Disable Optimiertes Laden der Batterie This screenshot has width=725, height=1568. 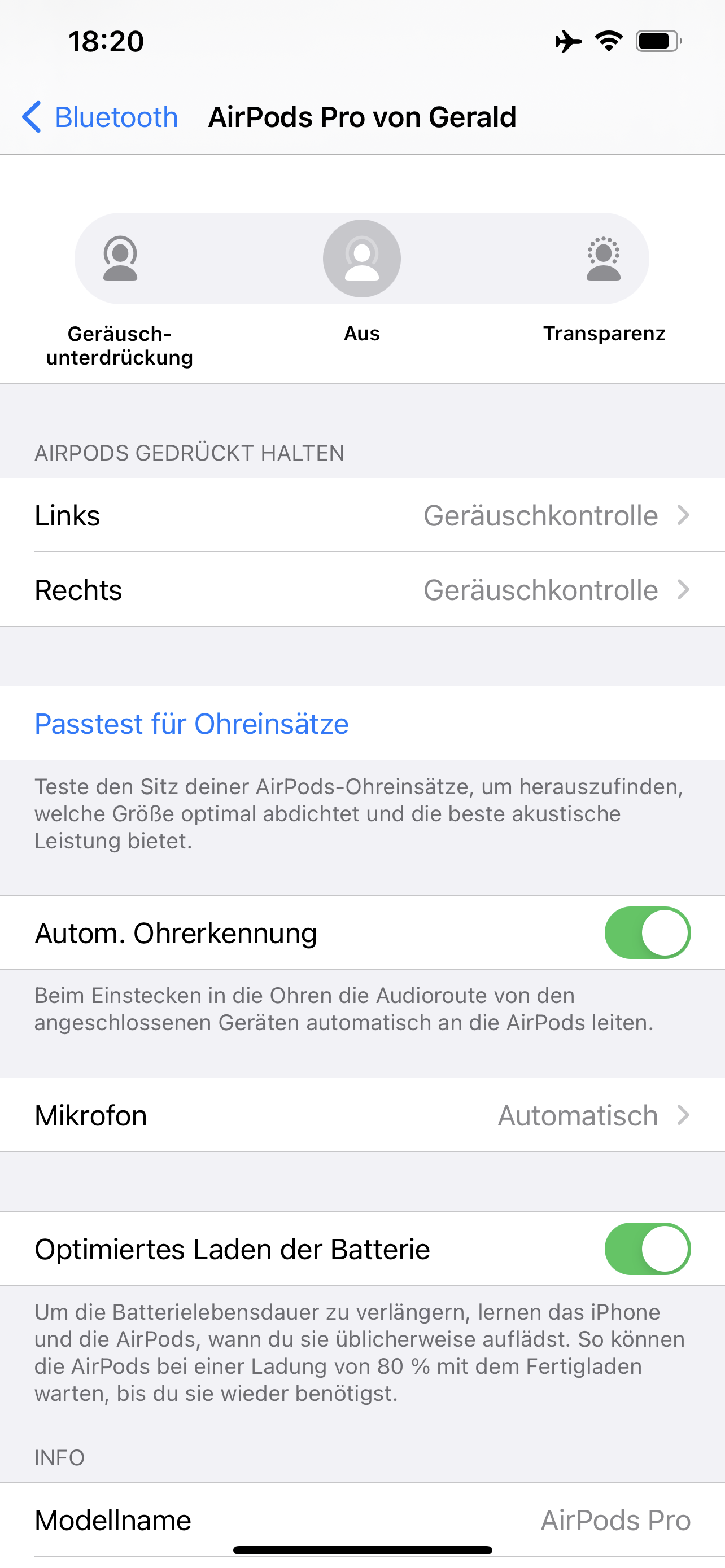point(647,1249)
